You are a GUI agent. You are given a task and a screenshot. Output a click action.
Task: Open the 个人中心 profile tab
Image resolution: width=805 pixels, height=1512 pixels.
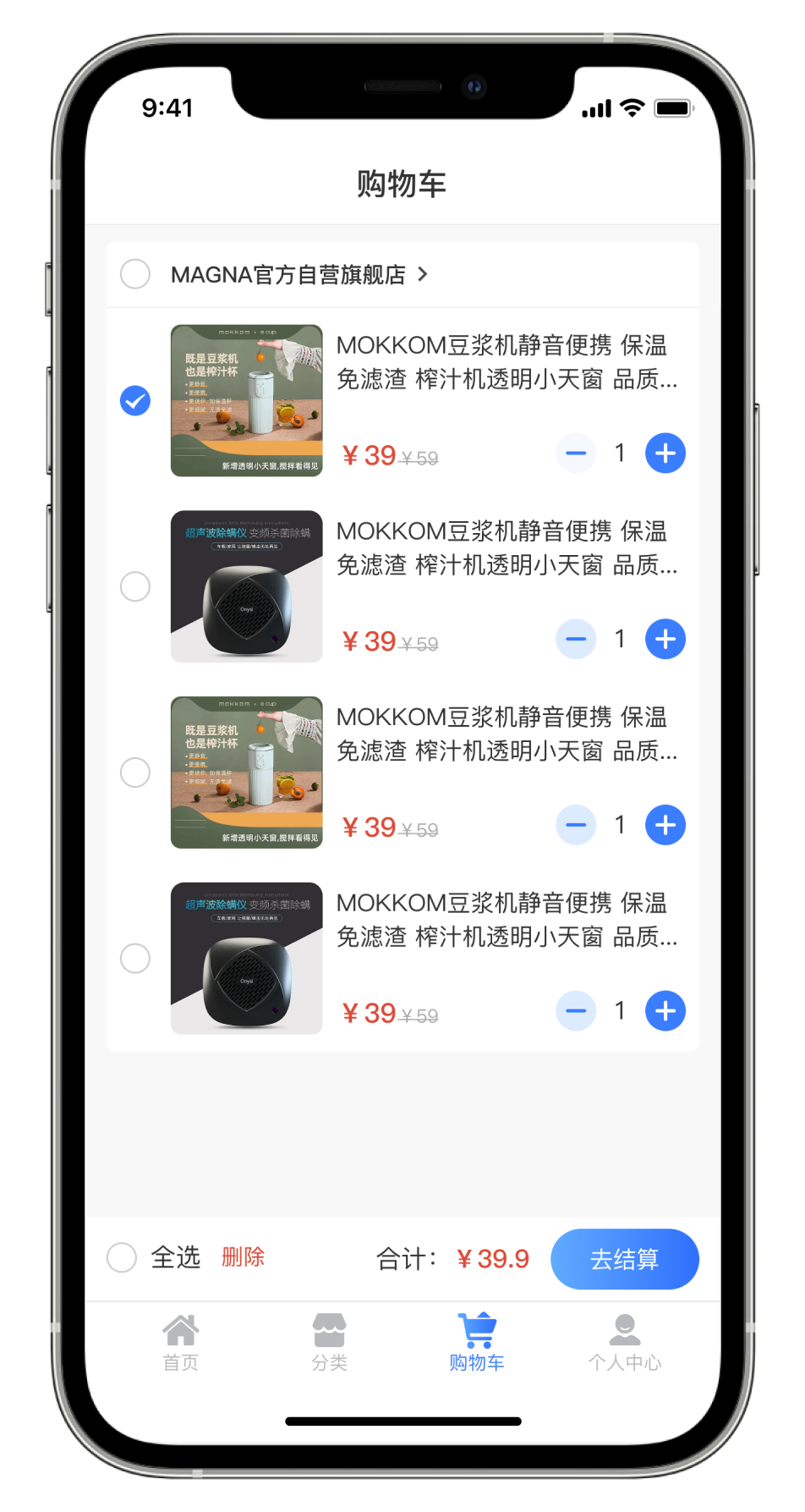(x=625, y=1342)
